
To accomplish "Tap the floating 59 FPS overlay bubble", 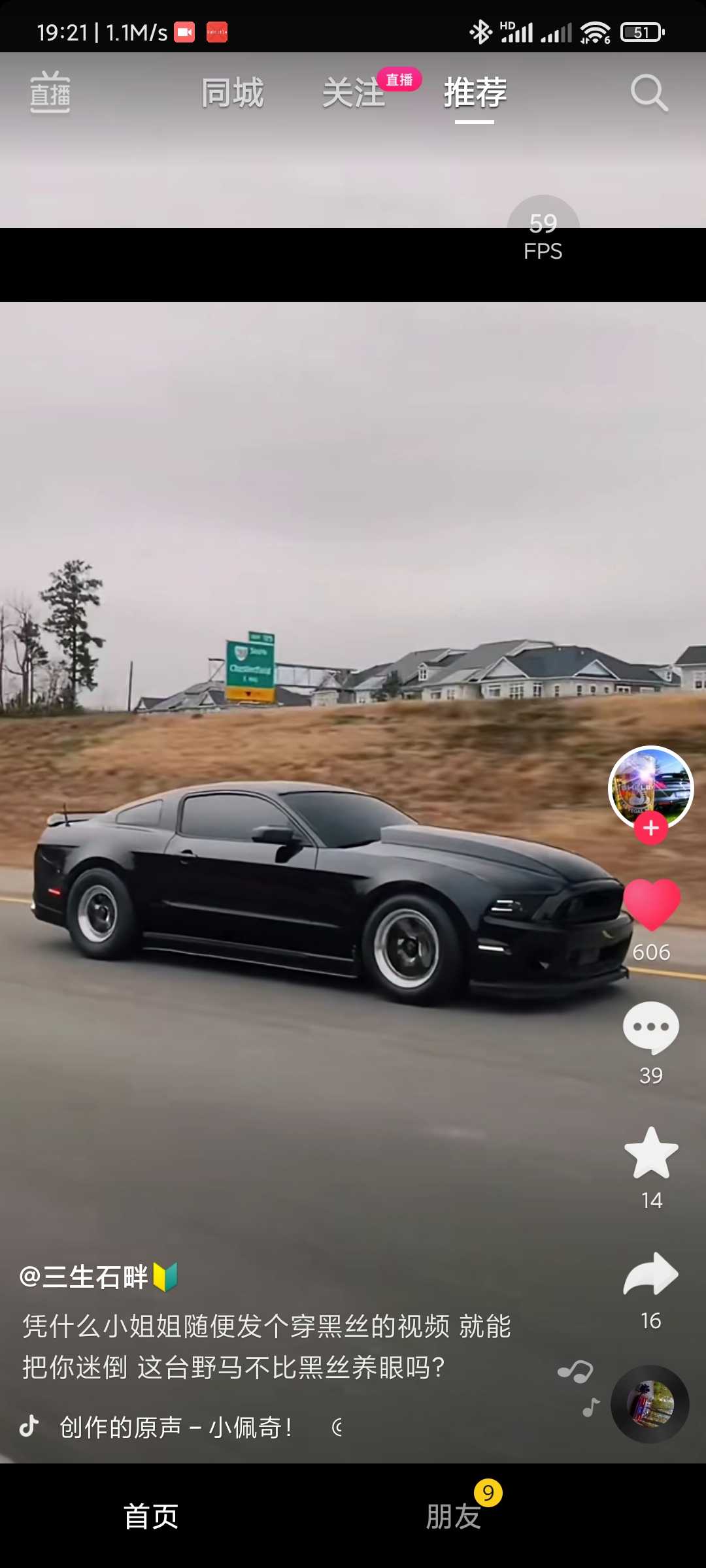I will pos(543,235).
